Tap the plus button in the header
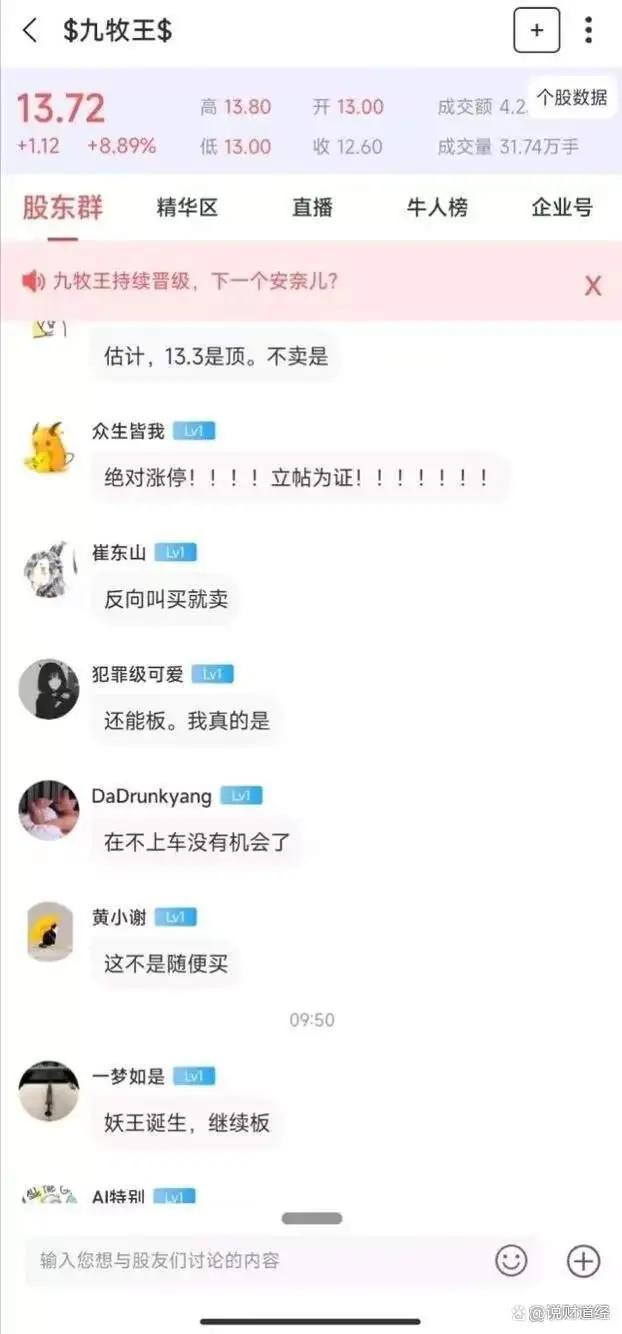 (537, 30)
